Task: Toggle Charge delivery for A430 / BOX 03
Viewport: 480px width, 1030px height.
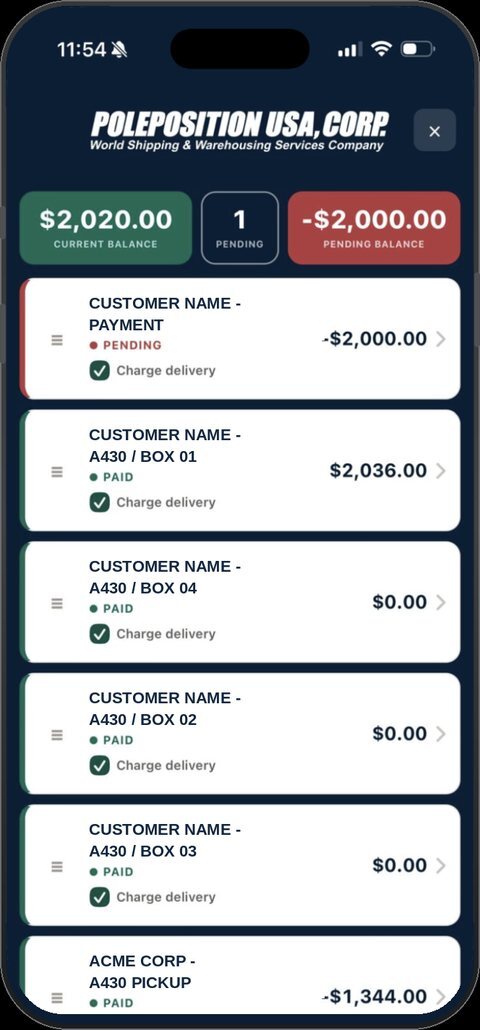Action: pyautogui.click(x=100, y=897)
